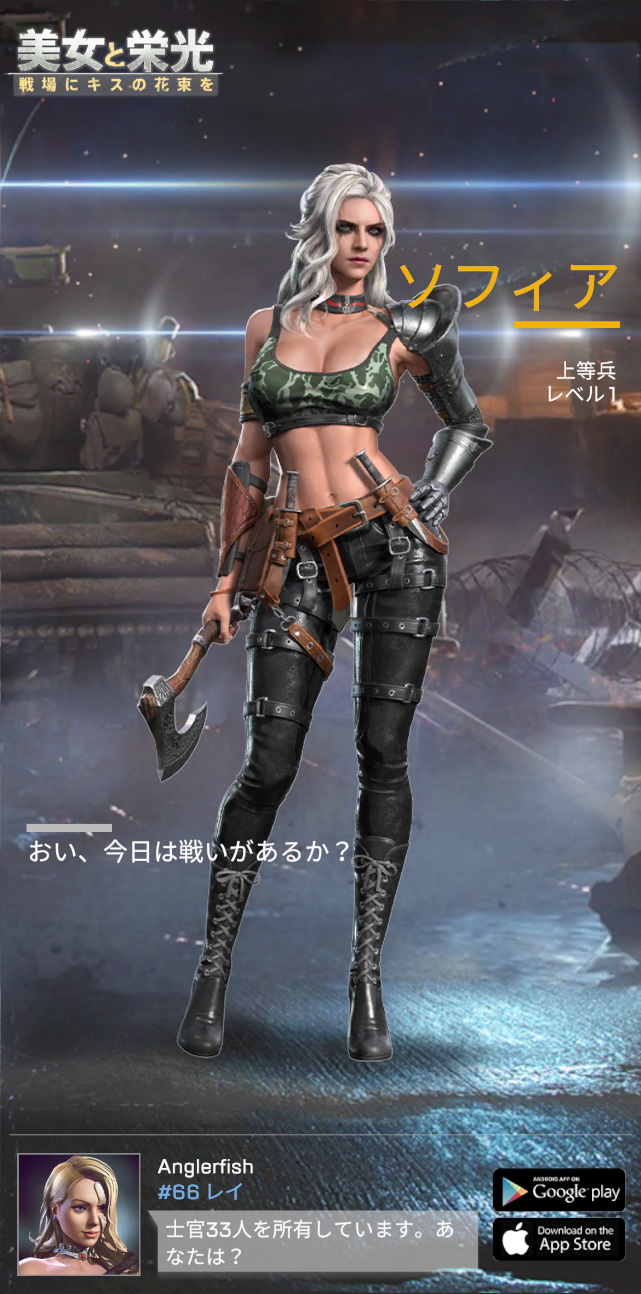Tap the Download on the App Store badge
This screenshot has width=641, height=1294.
558,1239
